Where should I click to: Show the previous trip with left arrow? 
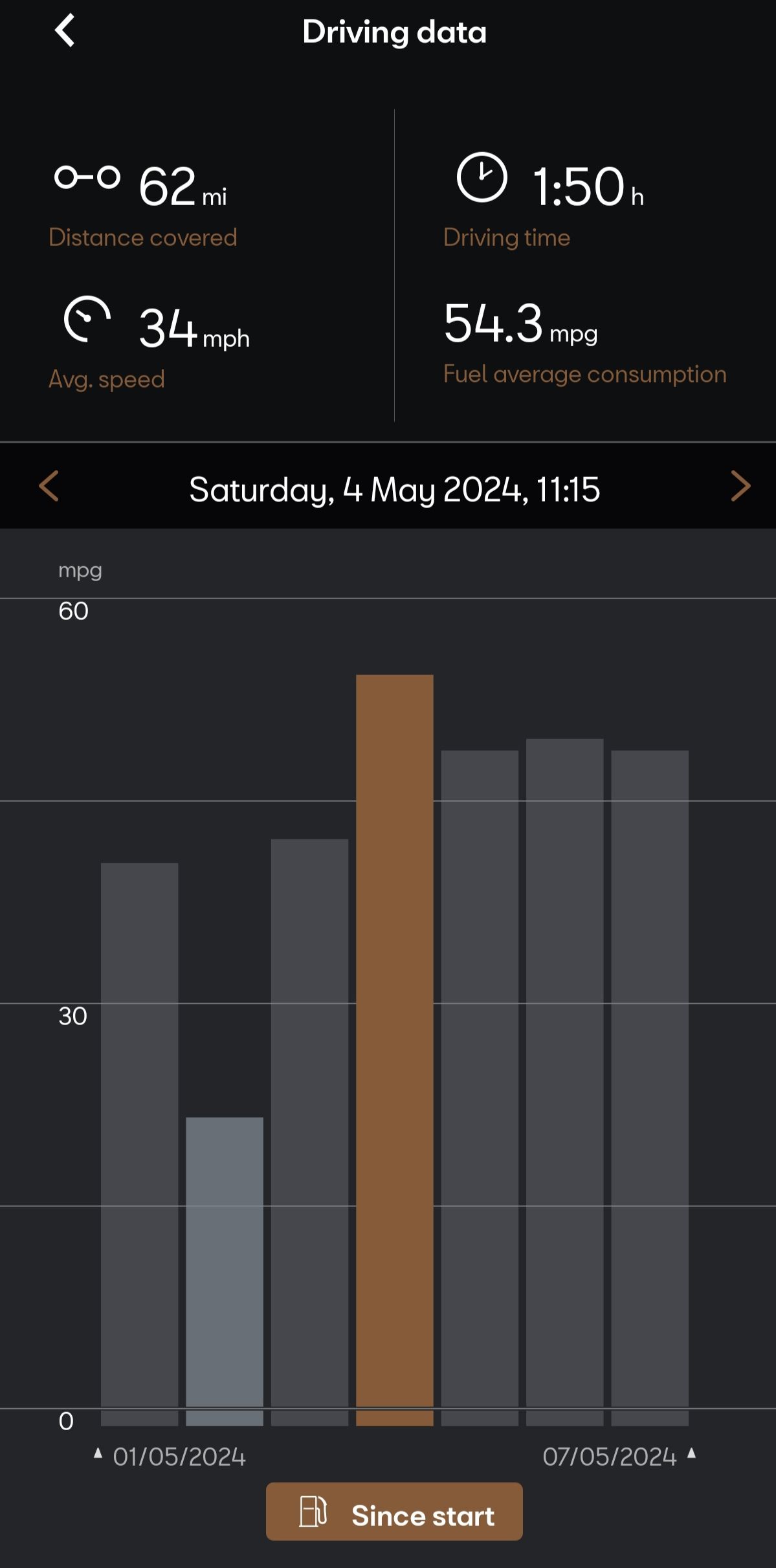coord(49,486)
